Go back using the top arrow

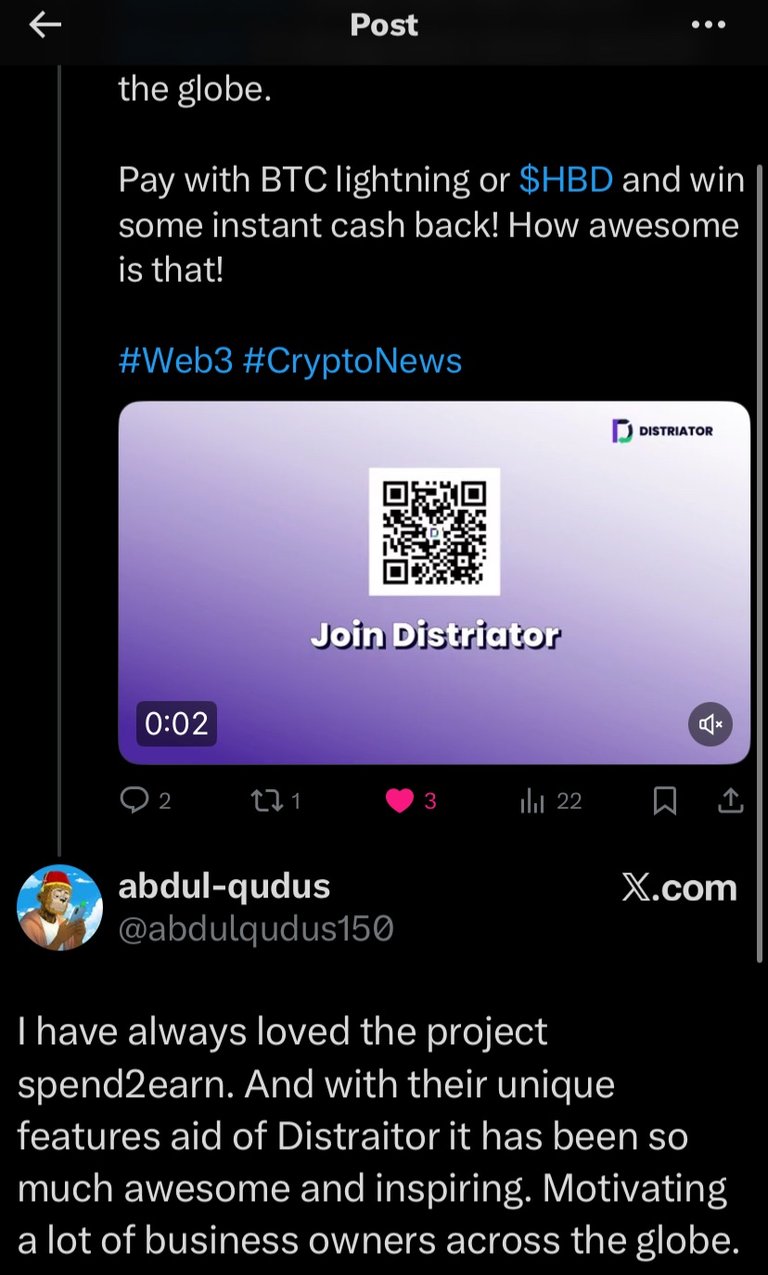coord(45,26)
